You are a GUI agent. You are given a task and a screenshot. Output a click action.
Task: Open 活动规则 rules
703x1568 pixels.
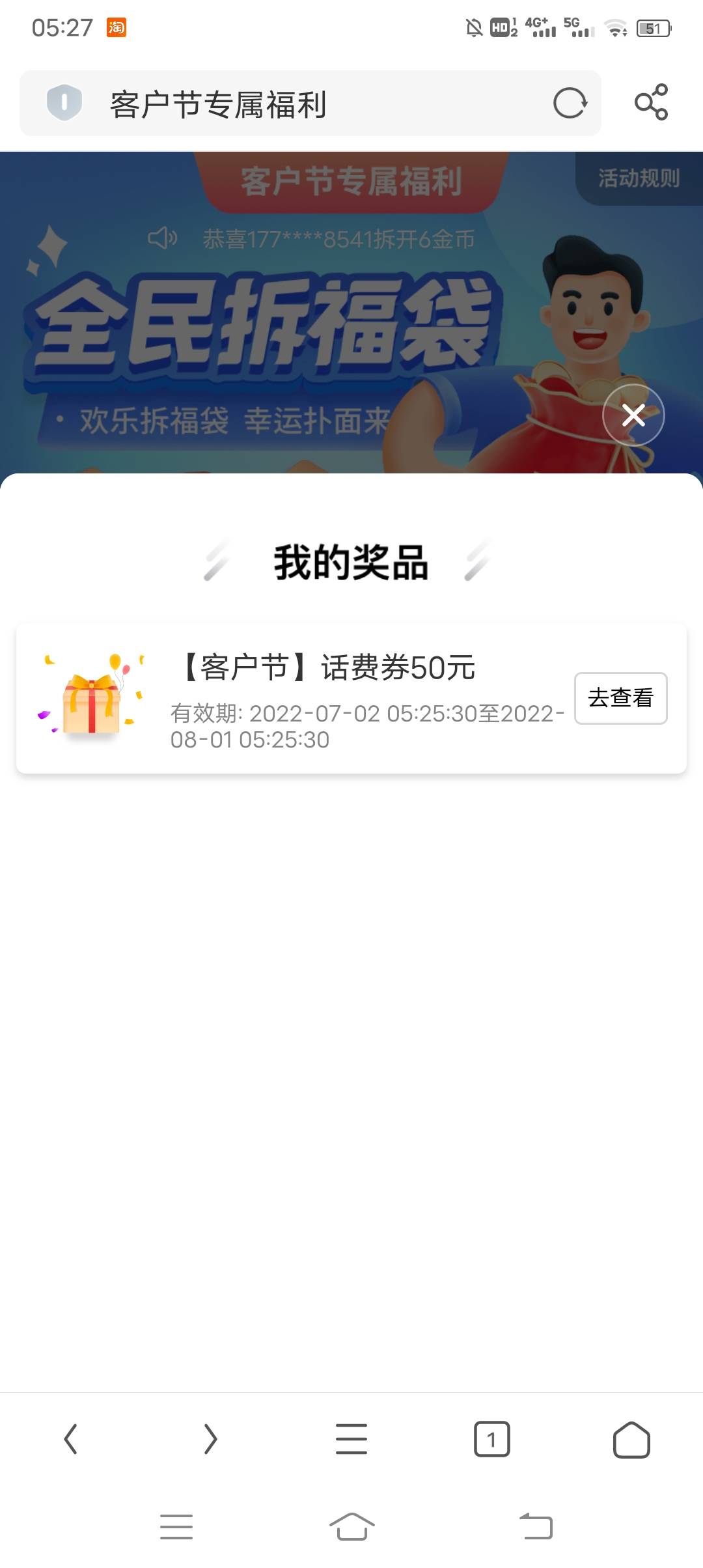click(639, 178)
